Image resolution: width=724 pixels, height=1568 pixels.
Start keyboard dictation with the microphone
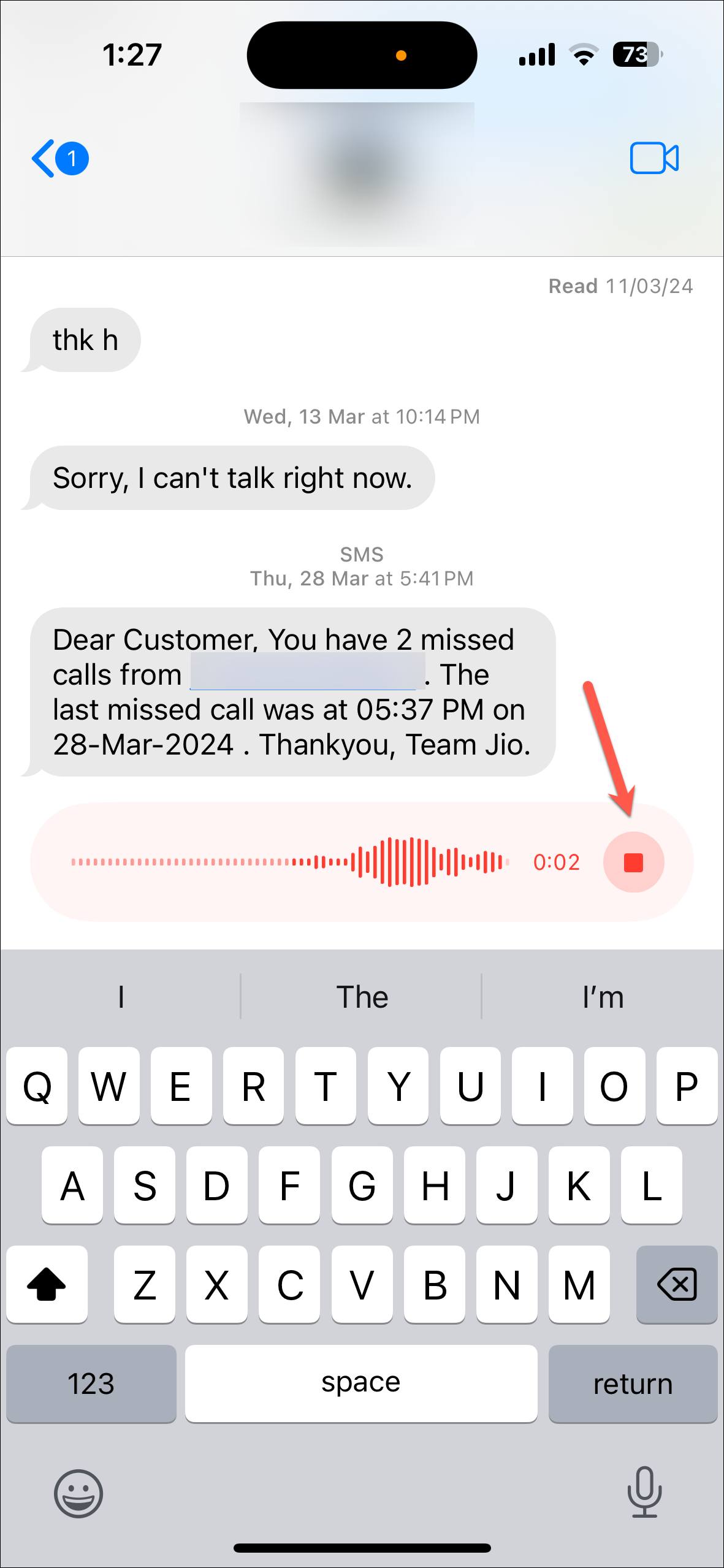[x=644, y=1491]
